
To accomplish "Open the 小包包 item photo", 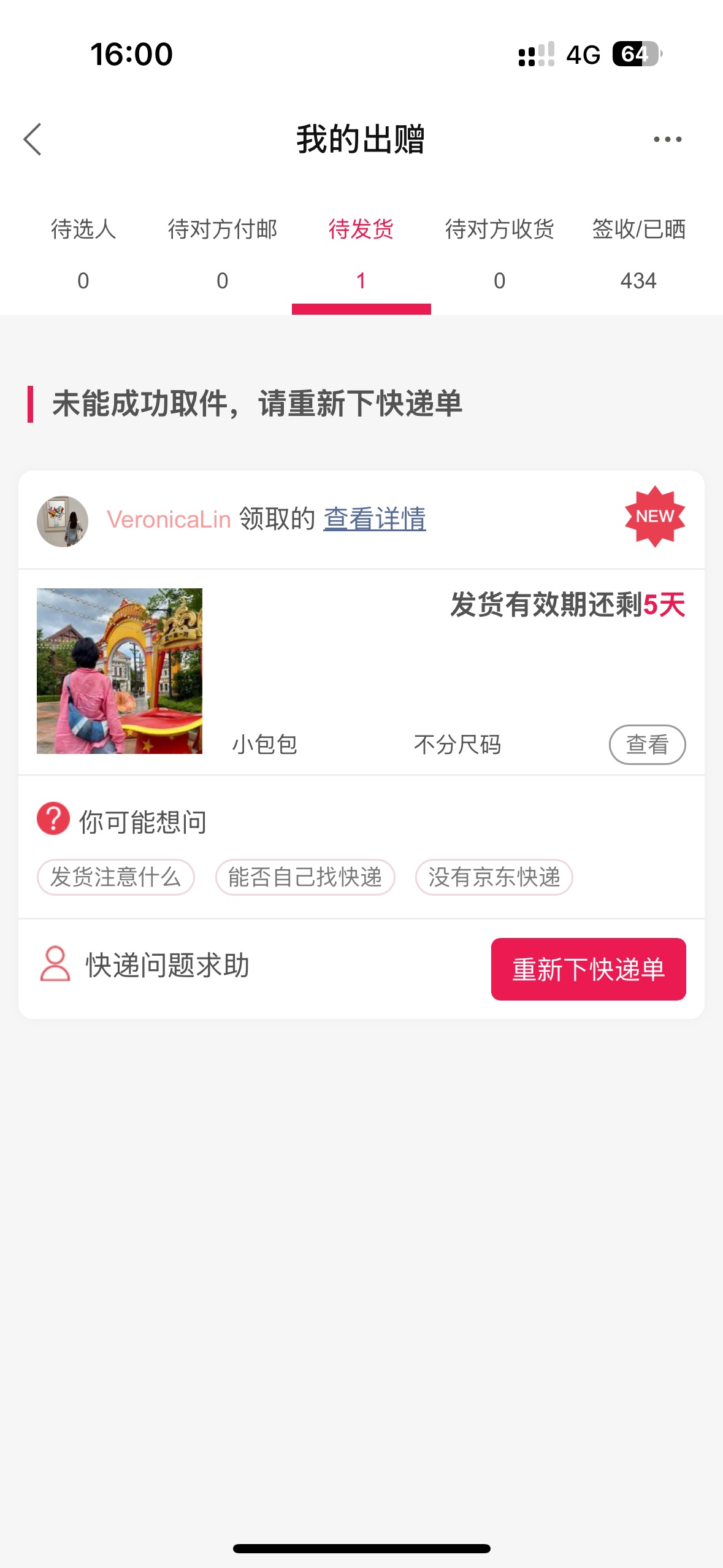I will (120, 671).
